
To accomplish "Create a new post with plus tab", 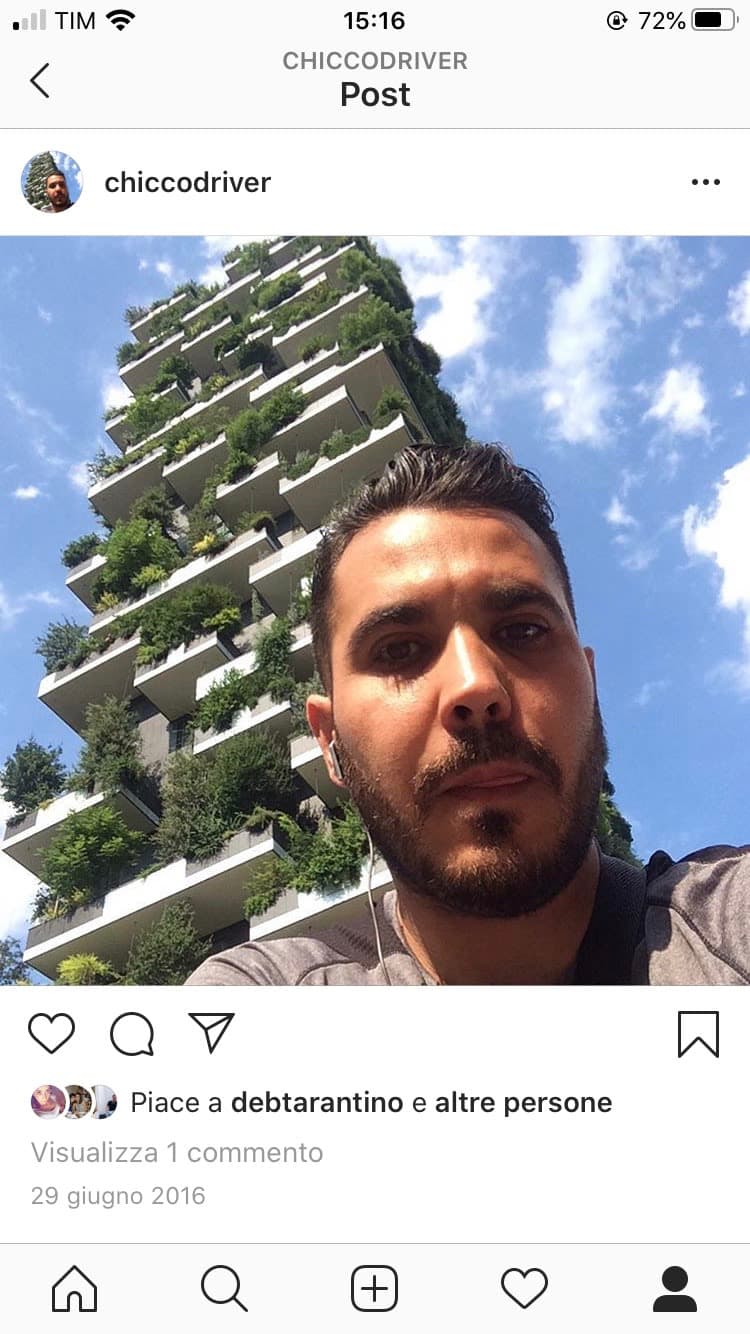I will [x=375, y=1288].
